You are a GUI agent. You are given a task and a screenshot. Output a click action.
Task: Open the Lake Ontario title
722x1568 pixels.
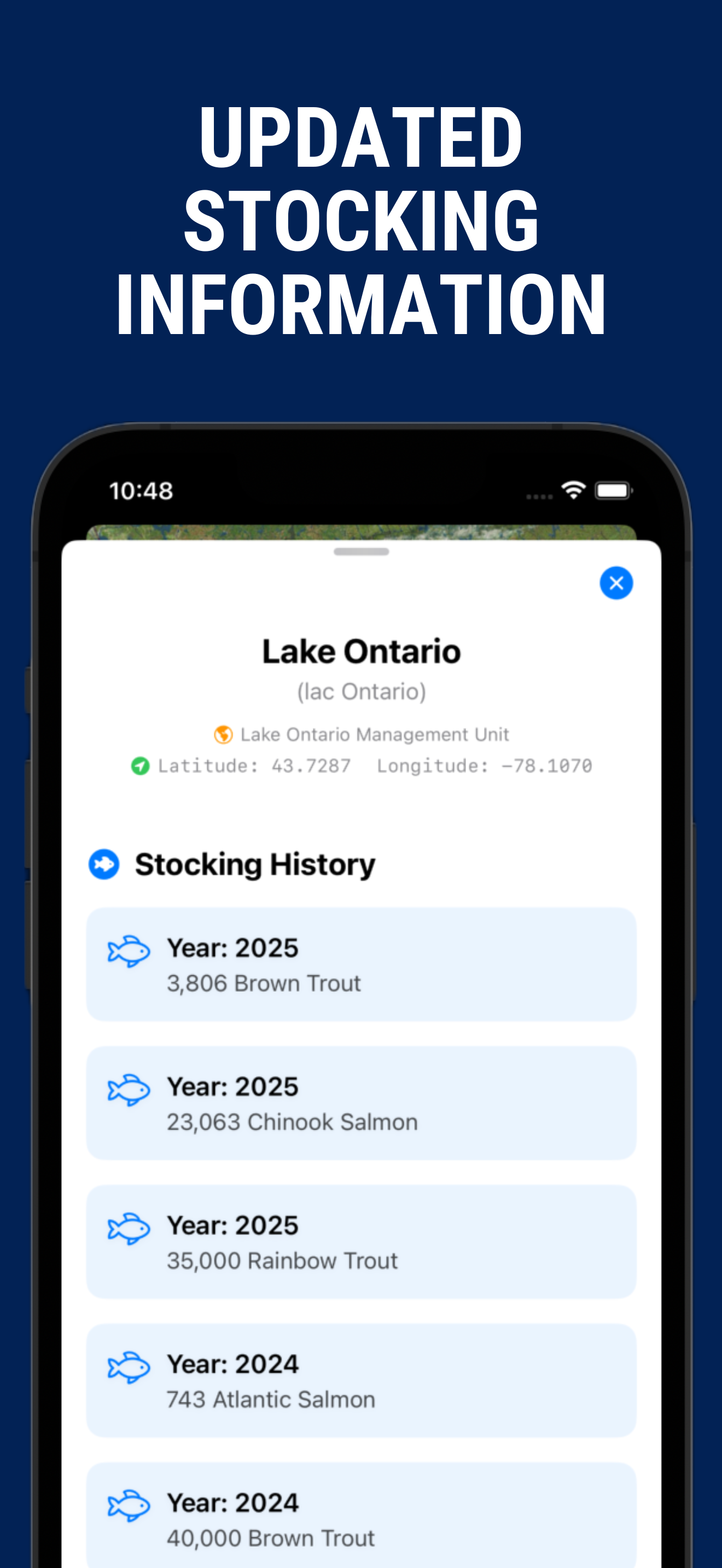tap(362, 650)
